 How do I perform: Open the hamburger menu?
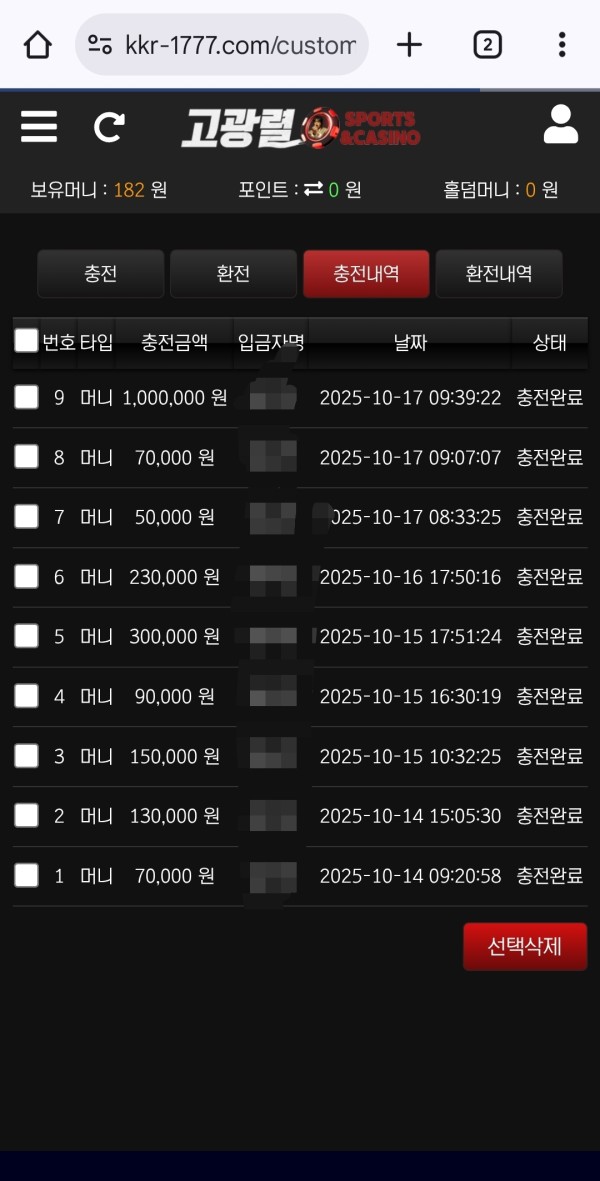(39, 127)
